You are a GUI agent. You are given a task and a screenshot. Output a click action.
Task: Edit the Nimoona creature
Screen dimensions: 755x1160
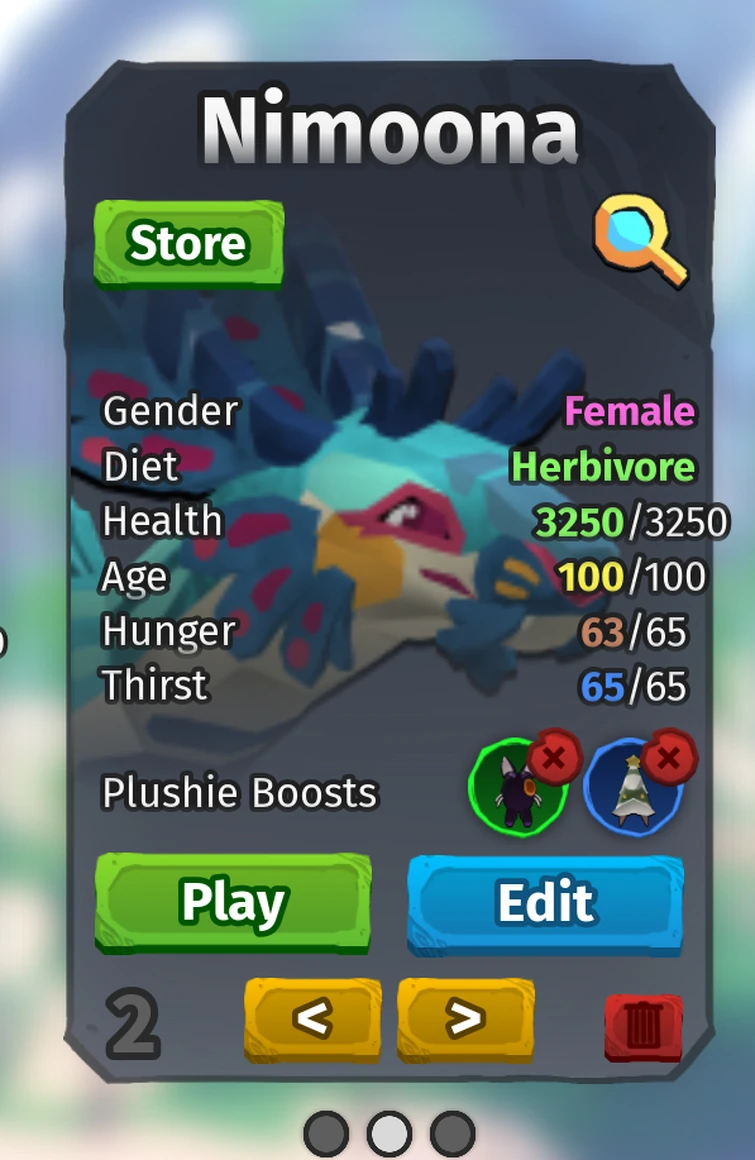point(546,902)
